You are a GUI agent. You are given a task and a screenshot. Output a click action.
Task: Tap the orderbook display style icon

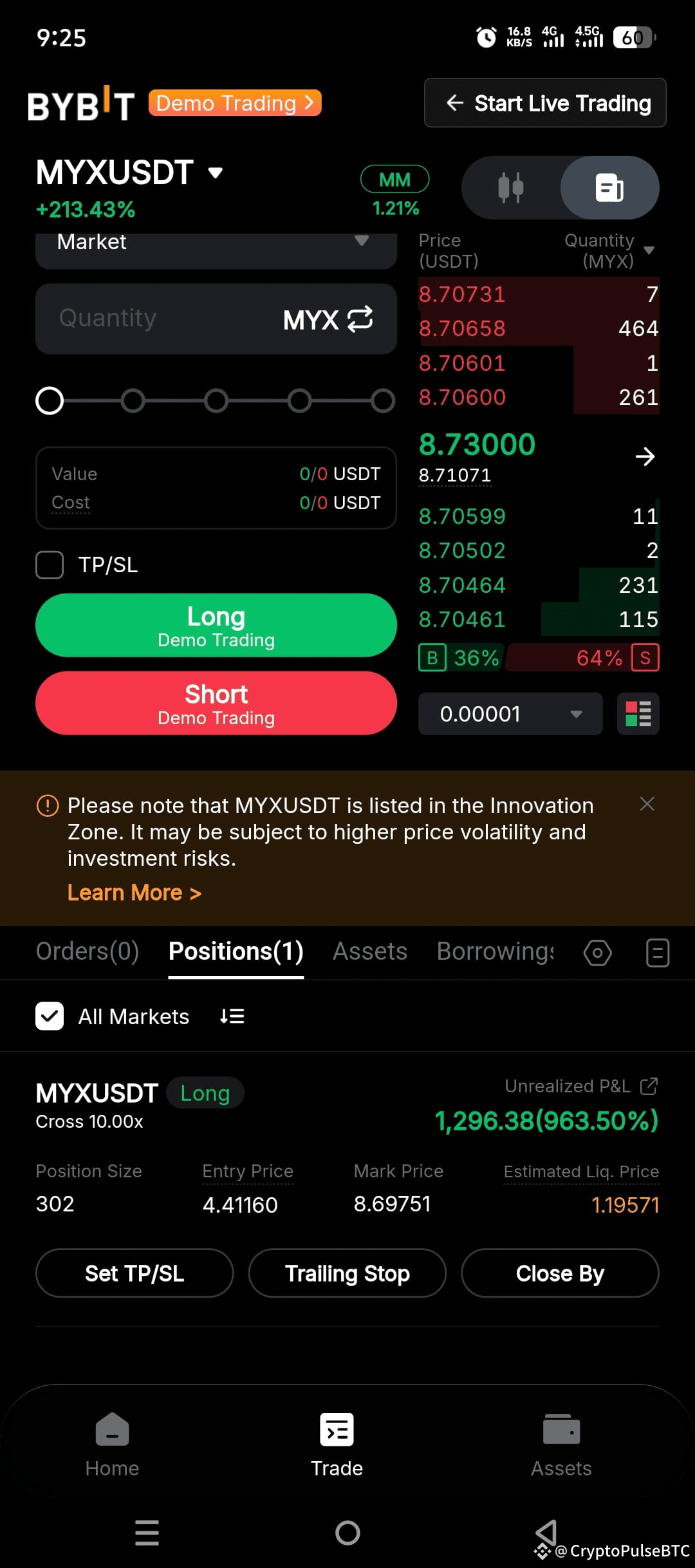click(637, 713)
